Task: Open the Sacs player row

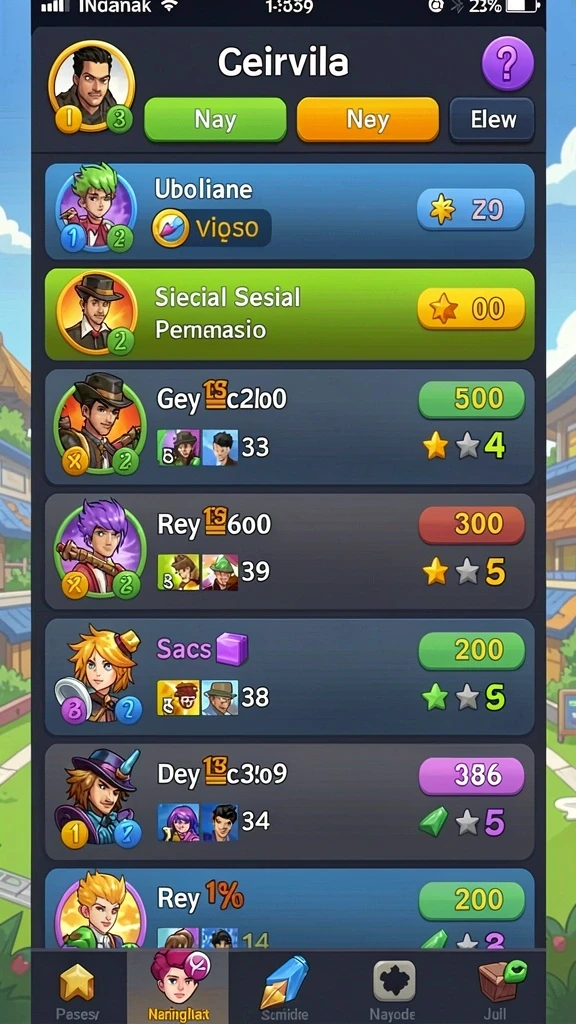Action: (x=289, y=677)
